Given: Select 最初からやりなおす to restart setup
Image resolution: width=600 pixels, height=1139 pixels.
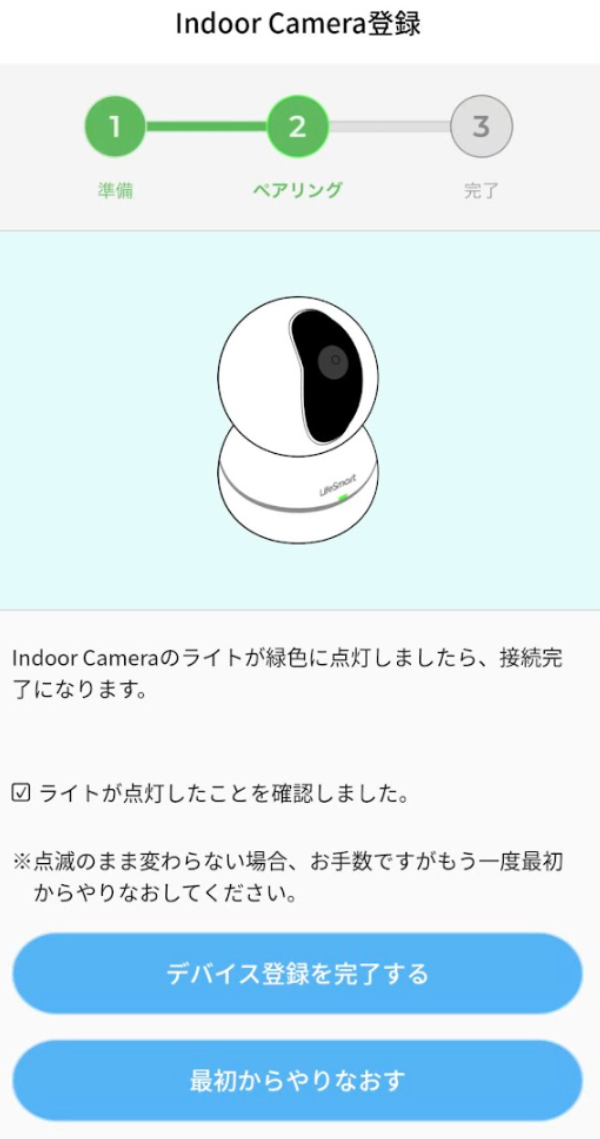Looking at the screenshot, I should click(297, 1080).
